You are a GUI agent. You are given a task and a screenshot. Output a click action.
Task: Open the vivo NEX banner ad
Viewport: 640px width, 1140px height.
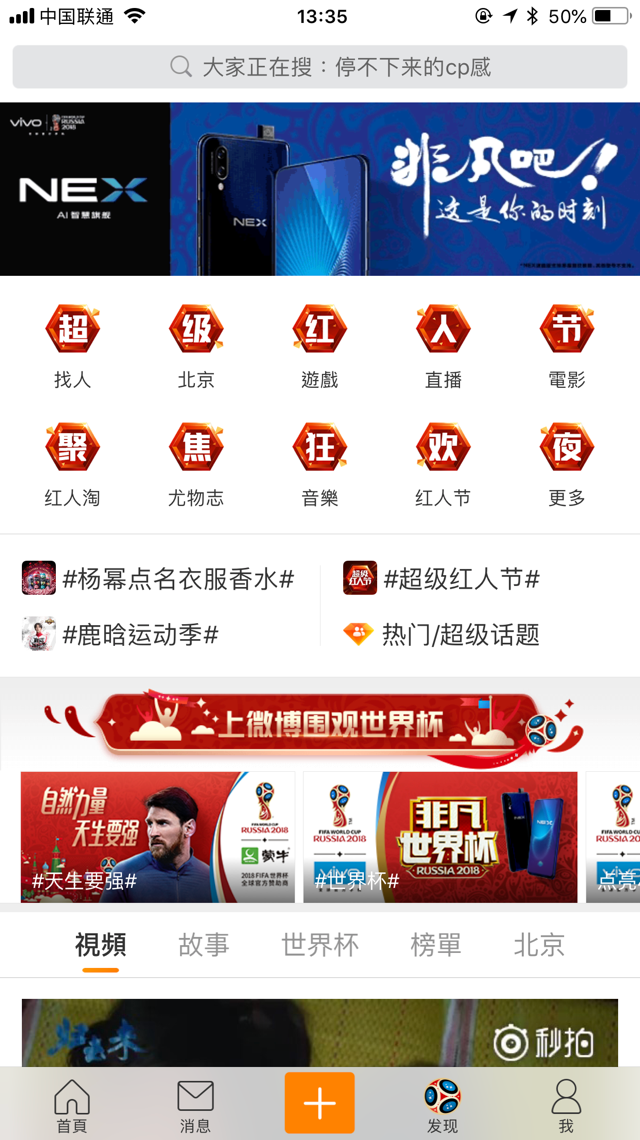point(320,189)
